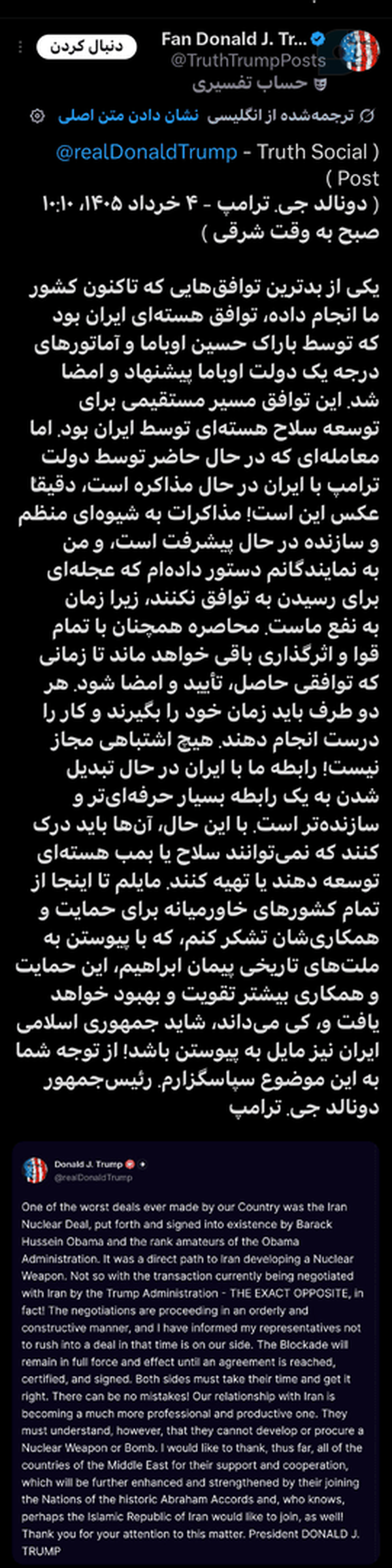Viewport: 392px width, 1568px height.
Task: Tap the دنبال کردن follow button
Action: [86, 48]
